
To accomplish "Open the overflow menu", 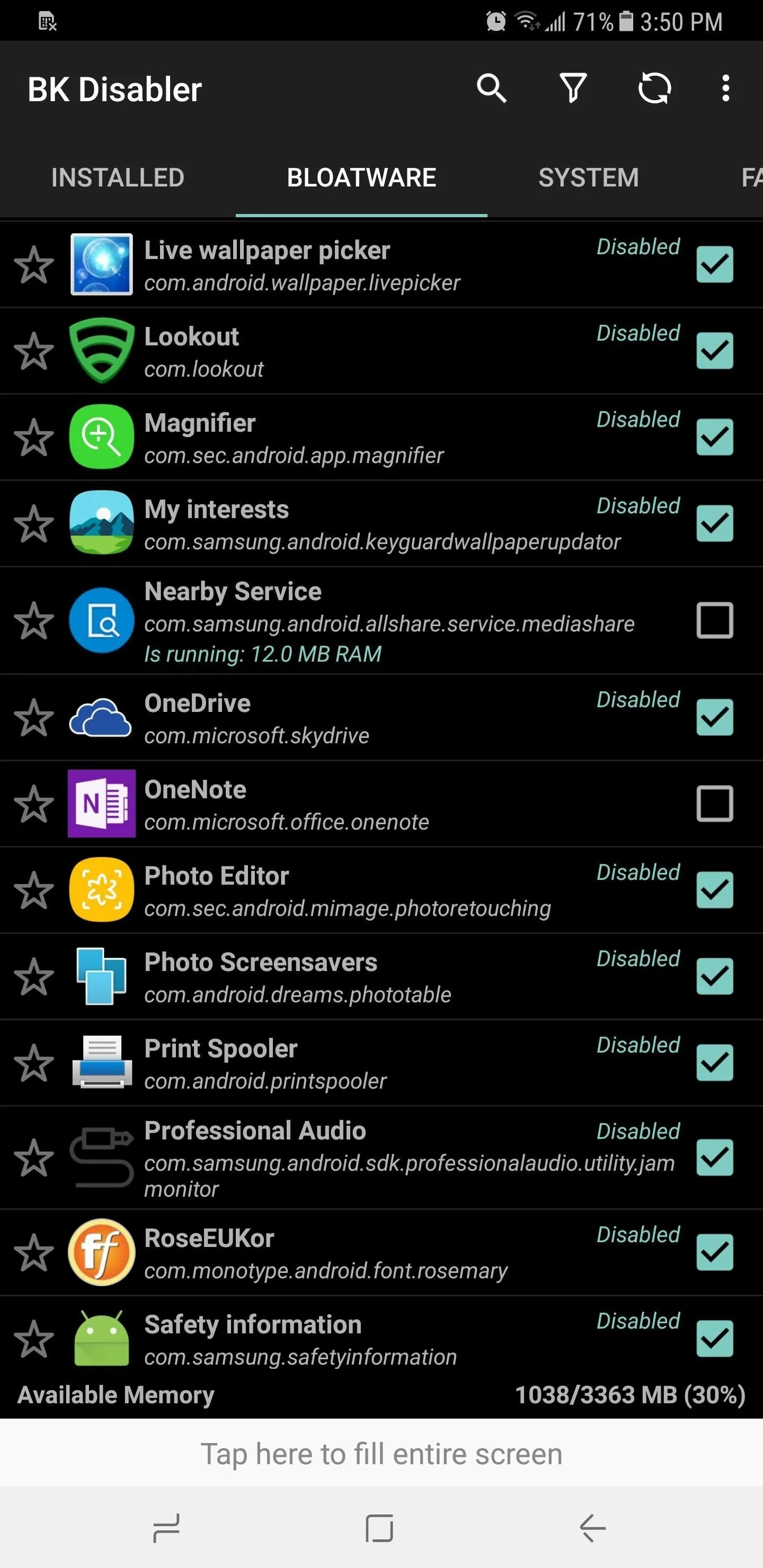I will 725,89.
